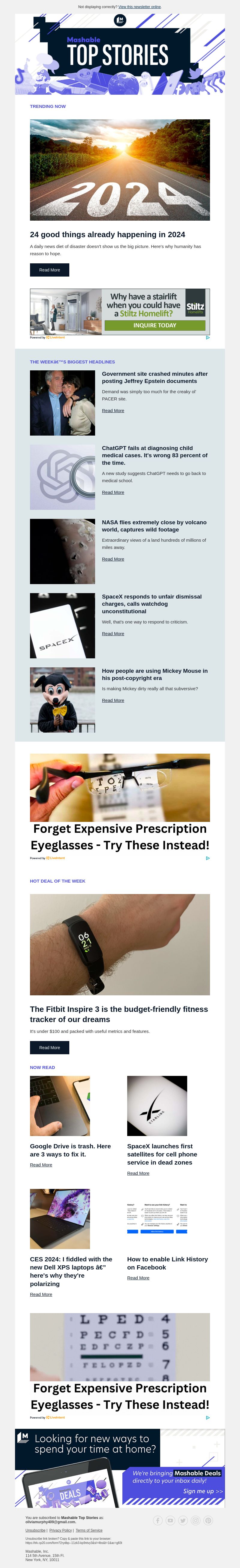Open the Privacy Policy link
The image size is (240, 1568).
coord(60,1530)
